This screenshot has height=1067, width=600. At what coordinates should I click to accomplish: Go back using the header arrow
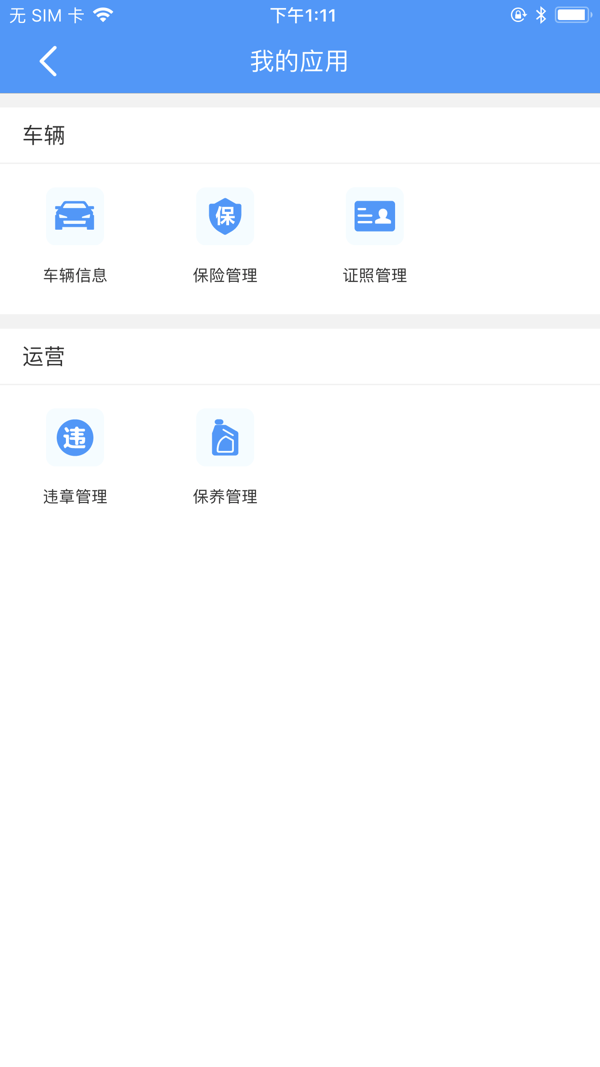pos(48,61)
